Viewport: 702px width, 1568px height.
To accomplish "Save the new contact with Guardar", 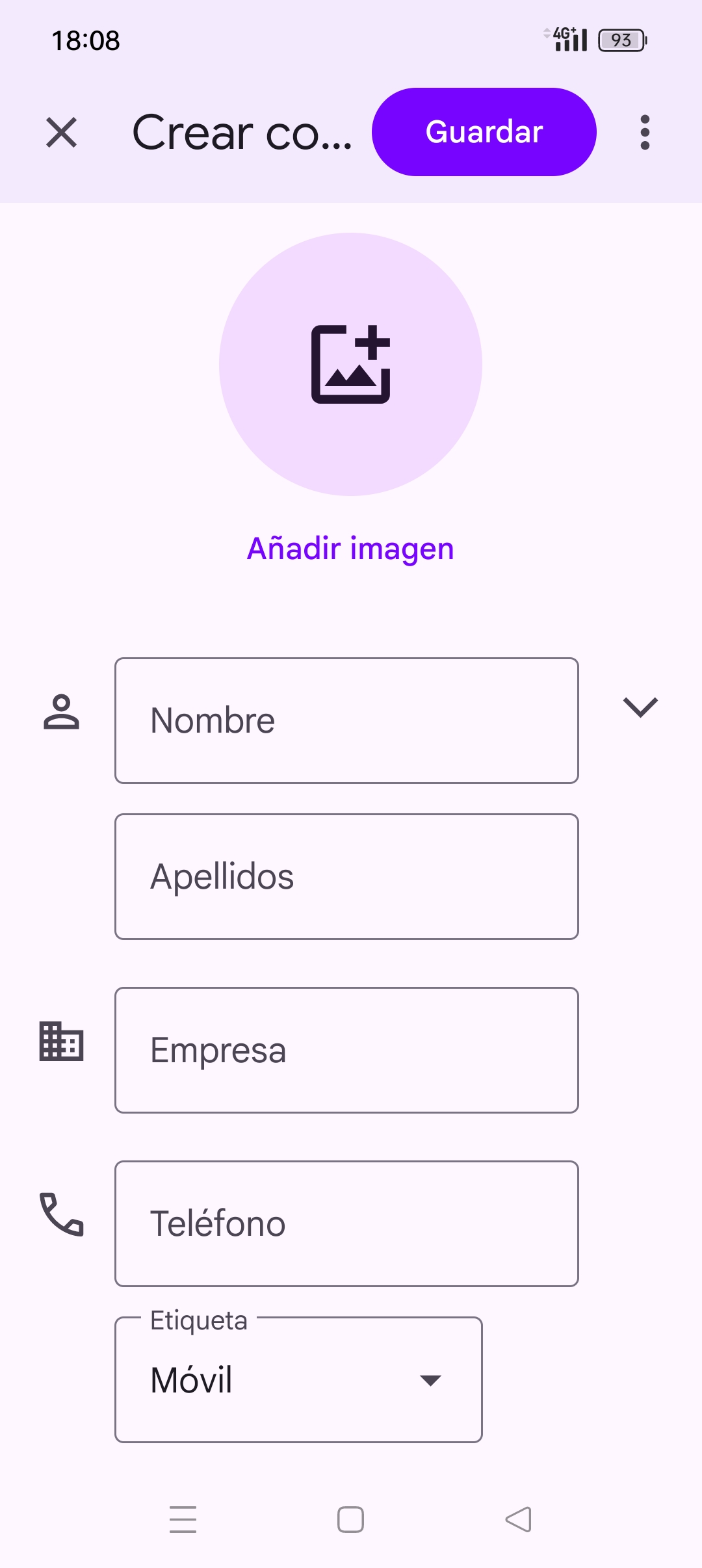I will (x=484, y=132).
